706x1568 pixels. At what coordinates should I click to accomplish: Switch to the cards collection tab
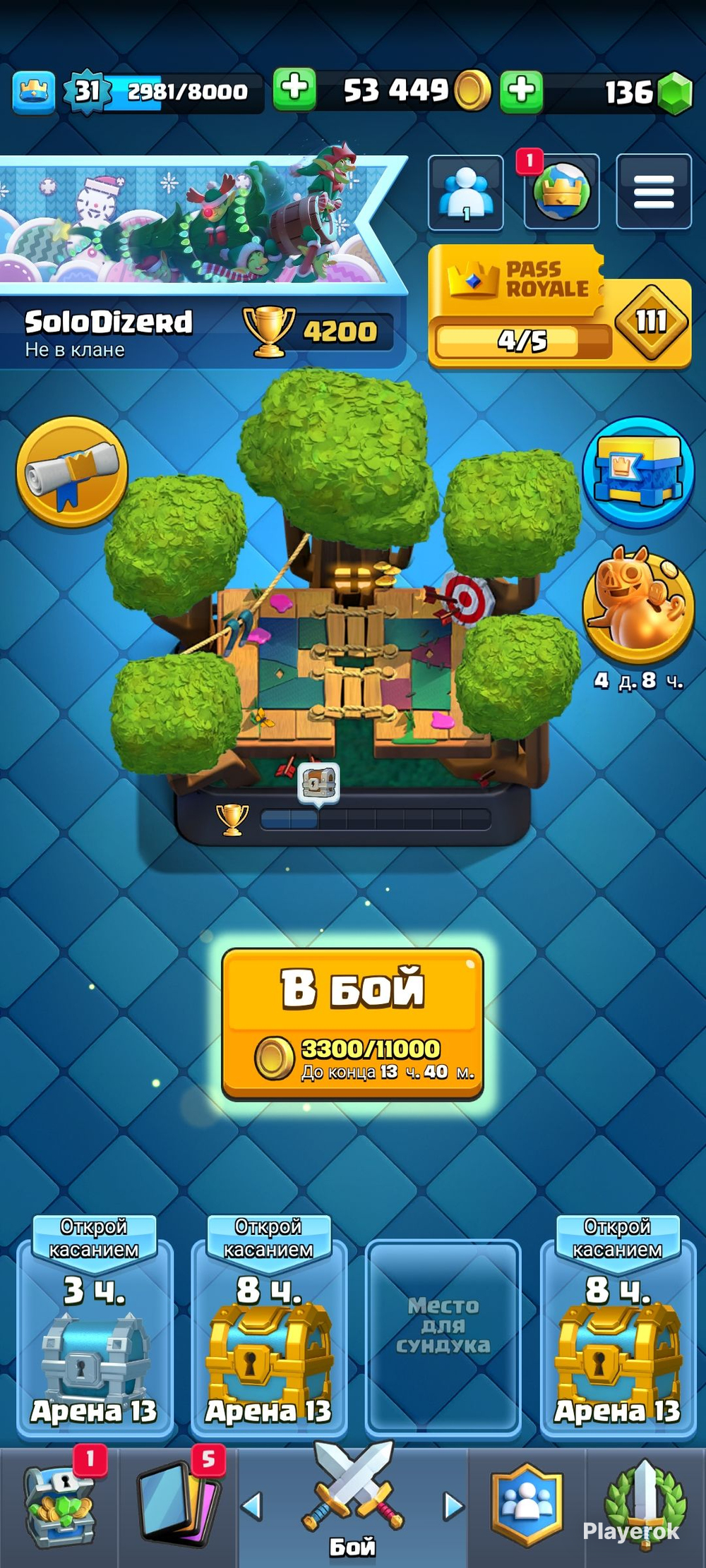point(178,1507)
